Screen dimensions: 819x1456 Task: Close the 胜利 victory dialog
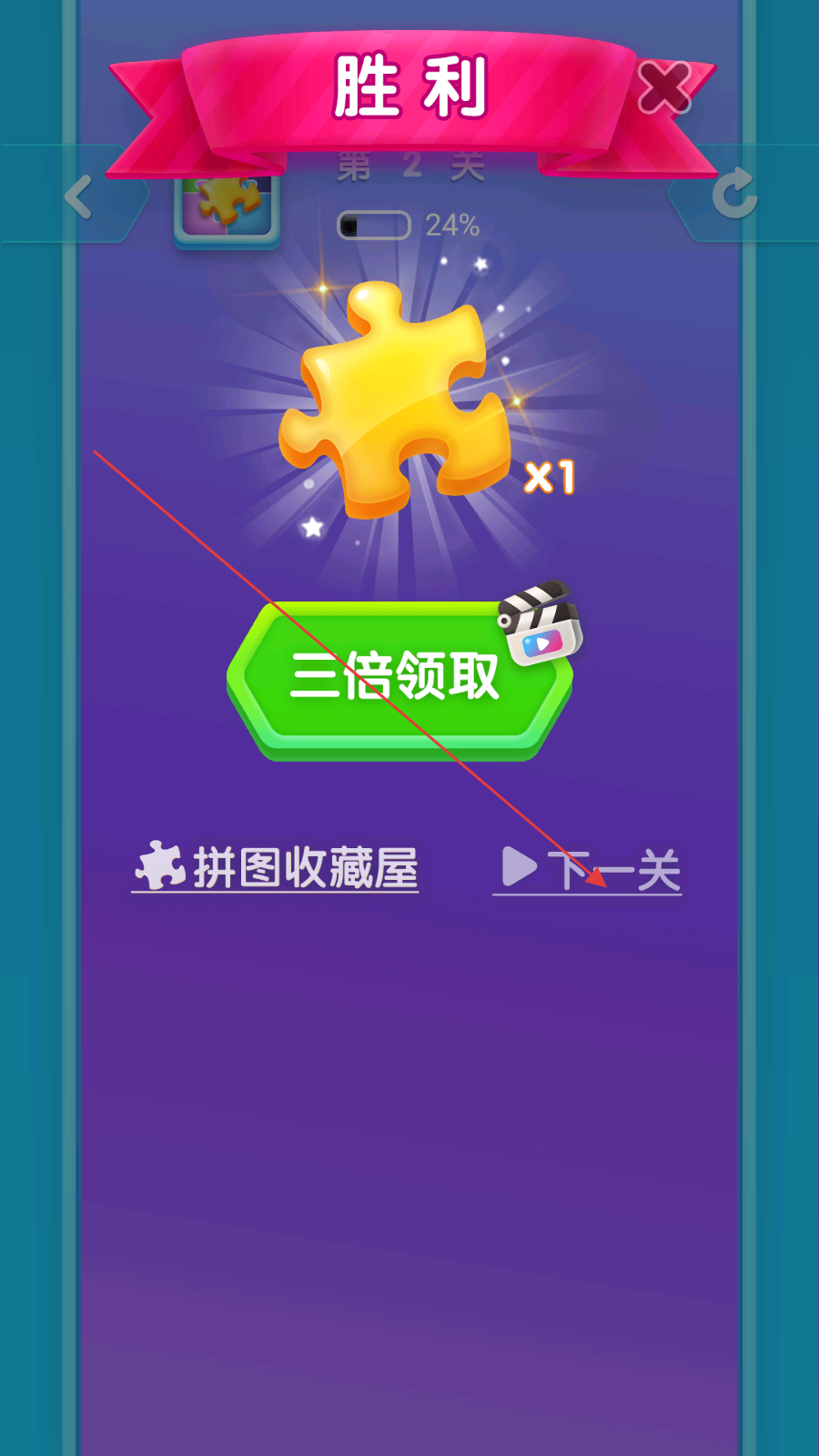point(664,88)
